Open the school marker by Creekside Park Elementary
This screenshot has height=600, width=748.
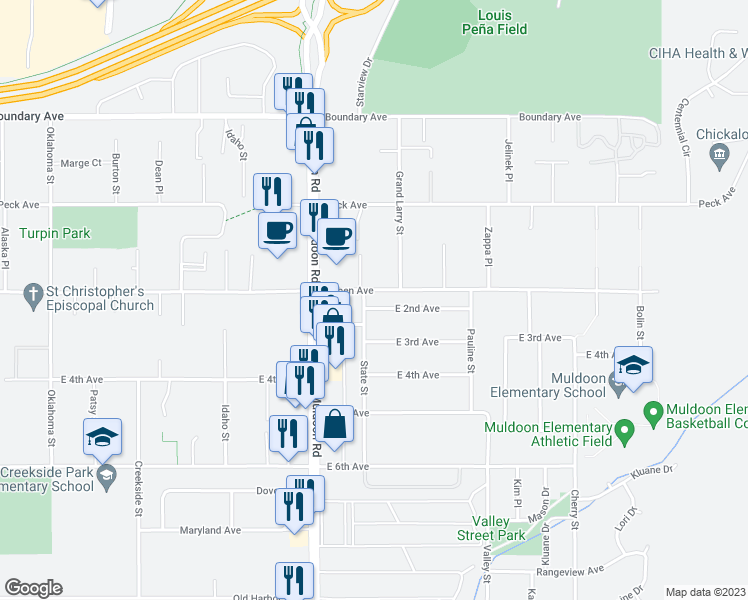point(102,436)
